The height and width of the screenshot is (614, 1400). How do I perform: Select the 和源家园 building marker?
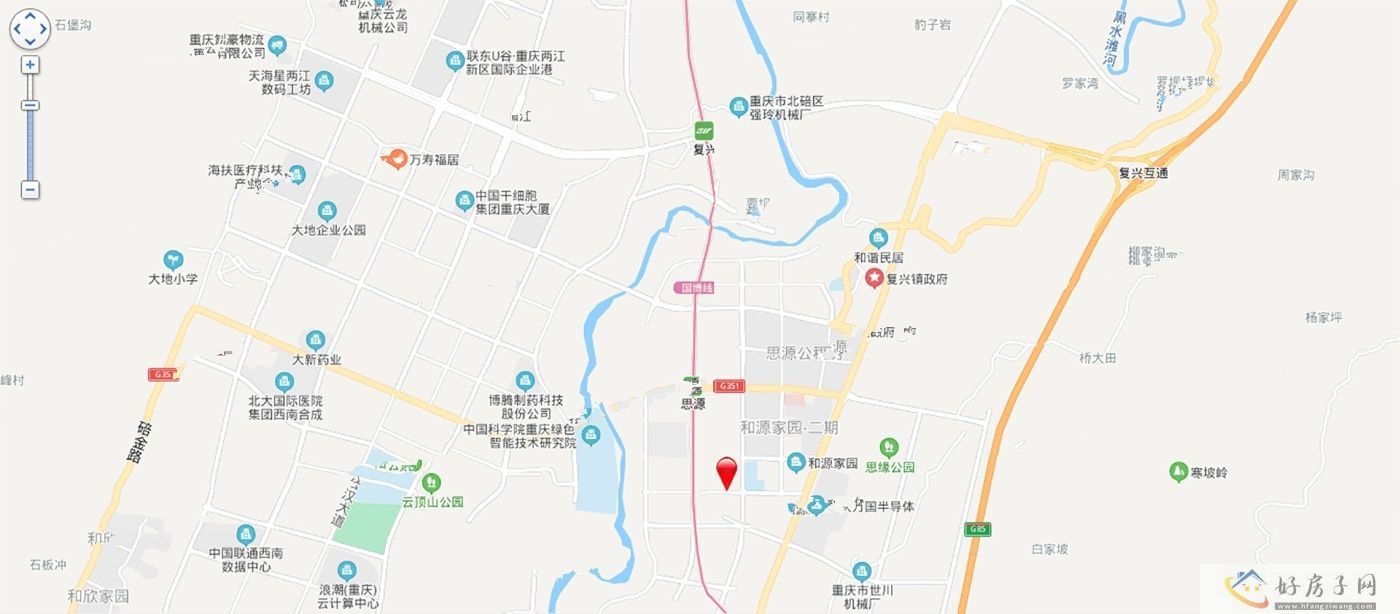(796, 461)
